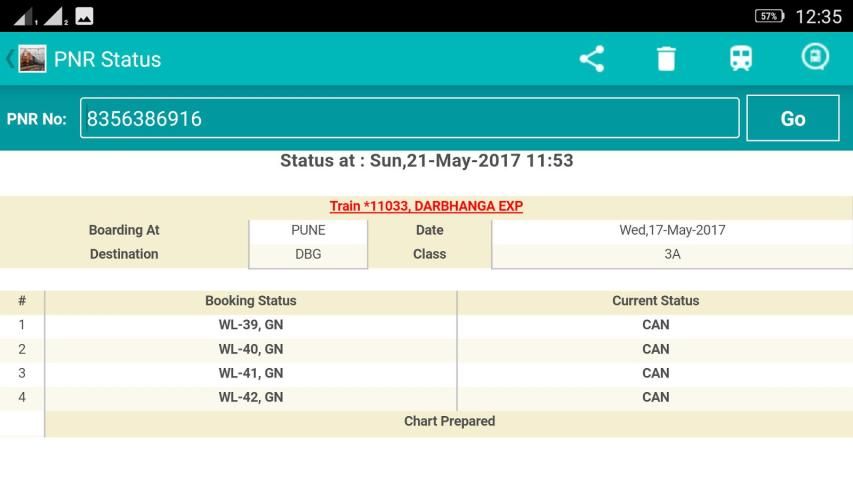Open the train icon in toolbar
Viewport: 853px width, 480px height.
[x=741, y=59]
